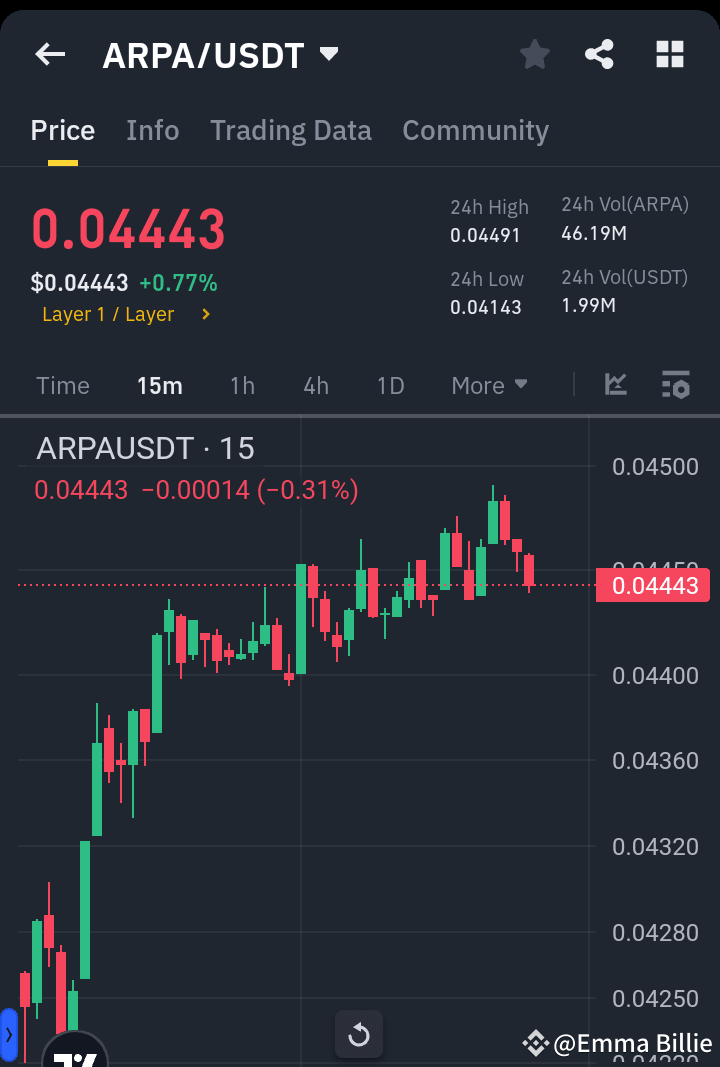Select the 1h chart interval
Viewport: 720px width, 1067px height.
[x=242, y=384]
